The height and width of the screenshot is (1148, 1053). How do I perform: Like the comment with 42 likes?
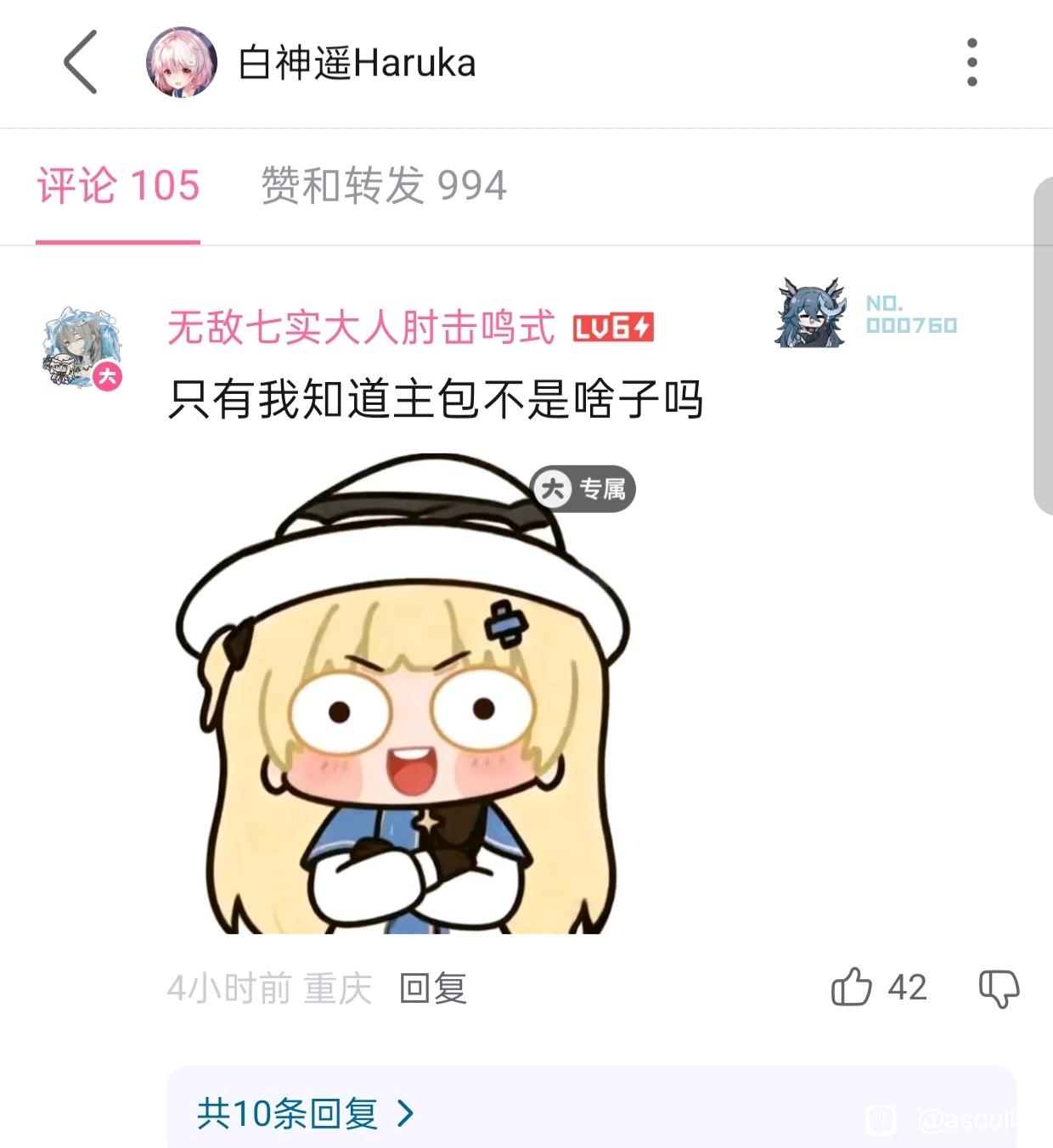point(852,988)
